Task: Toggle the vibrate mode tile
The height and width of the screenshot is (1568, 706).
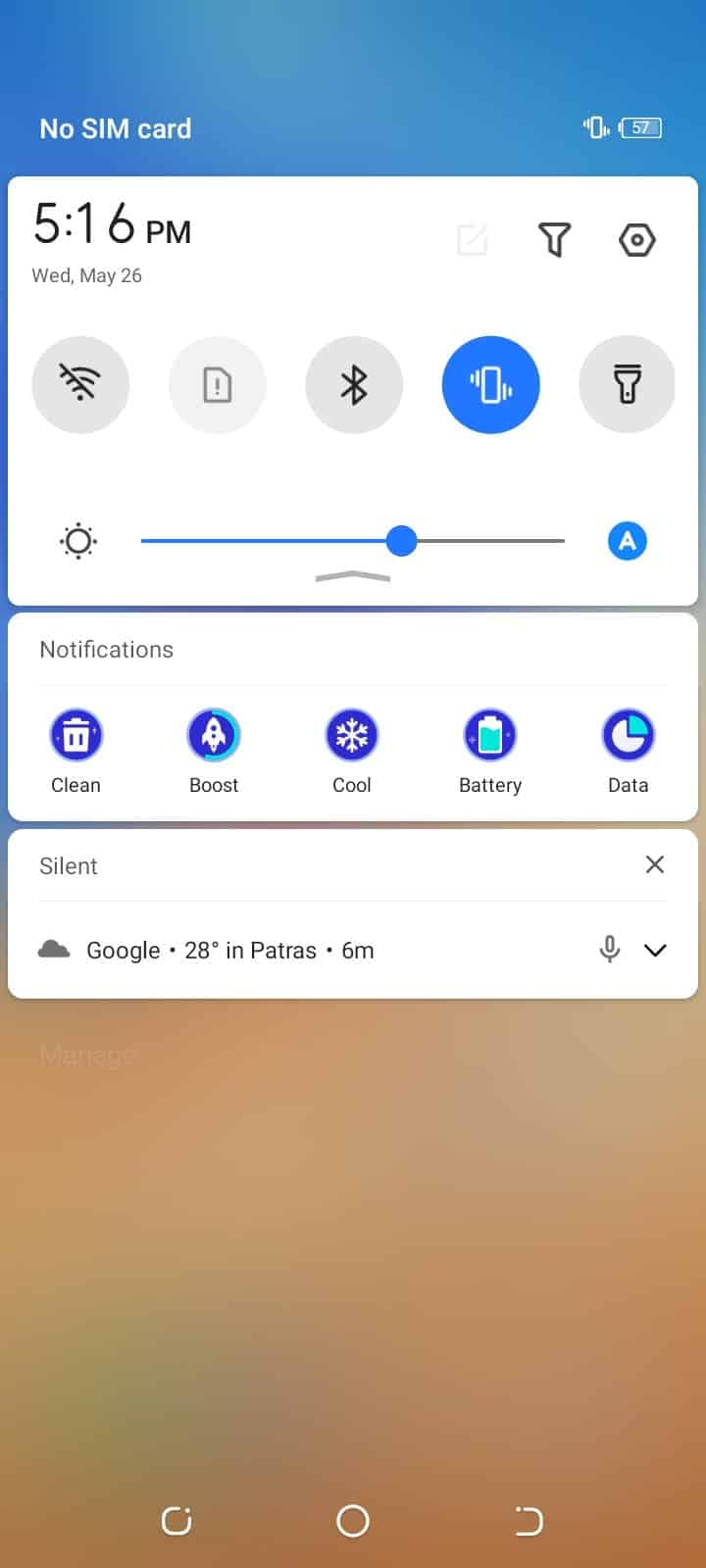Action: pos(491,384)
